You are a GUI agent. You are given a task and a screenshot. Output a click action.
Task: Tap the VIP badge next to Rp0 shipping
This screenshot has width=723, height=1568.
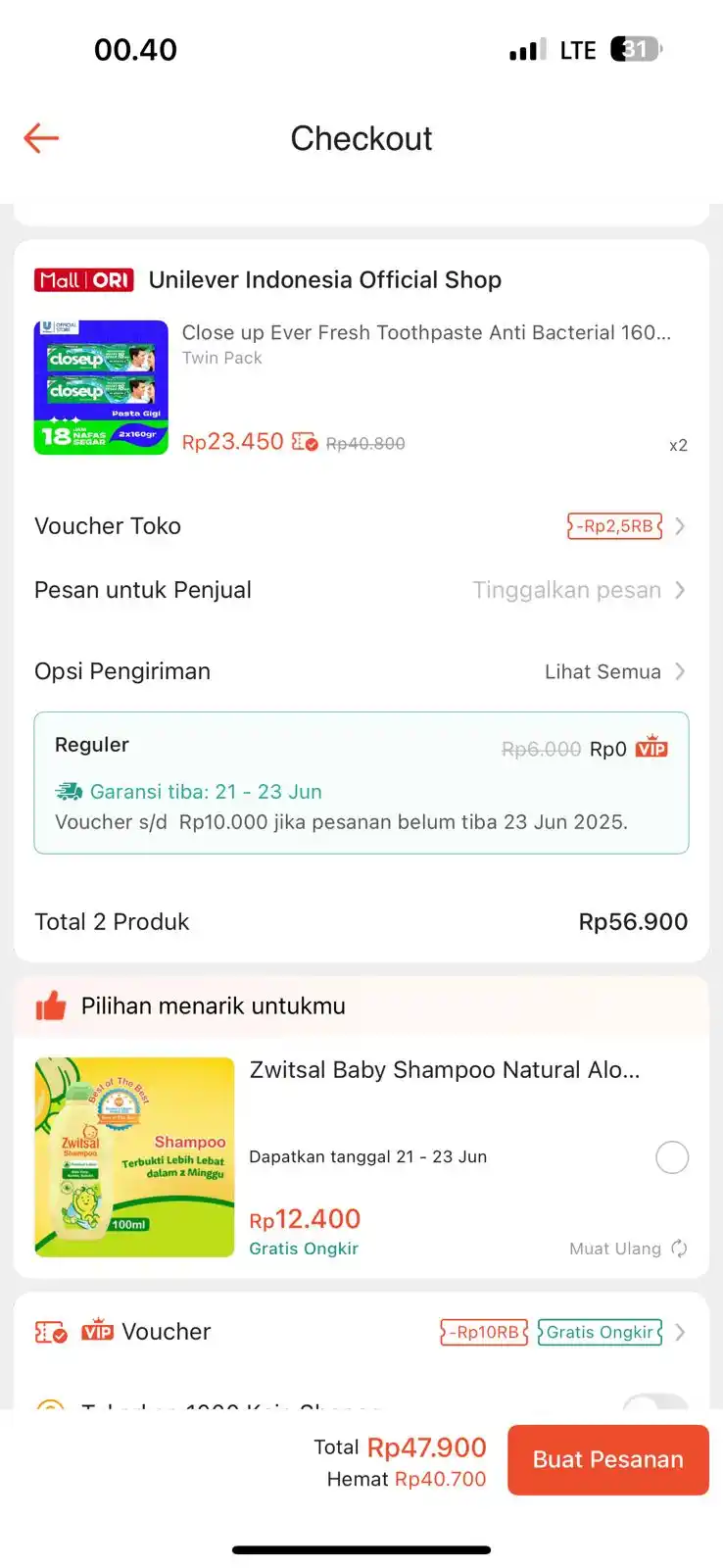click(x=651, y=748)
